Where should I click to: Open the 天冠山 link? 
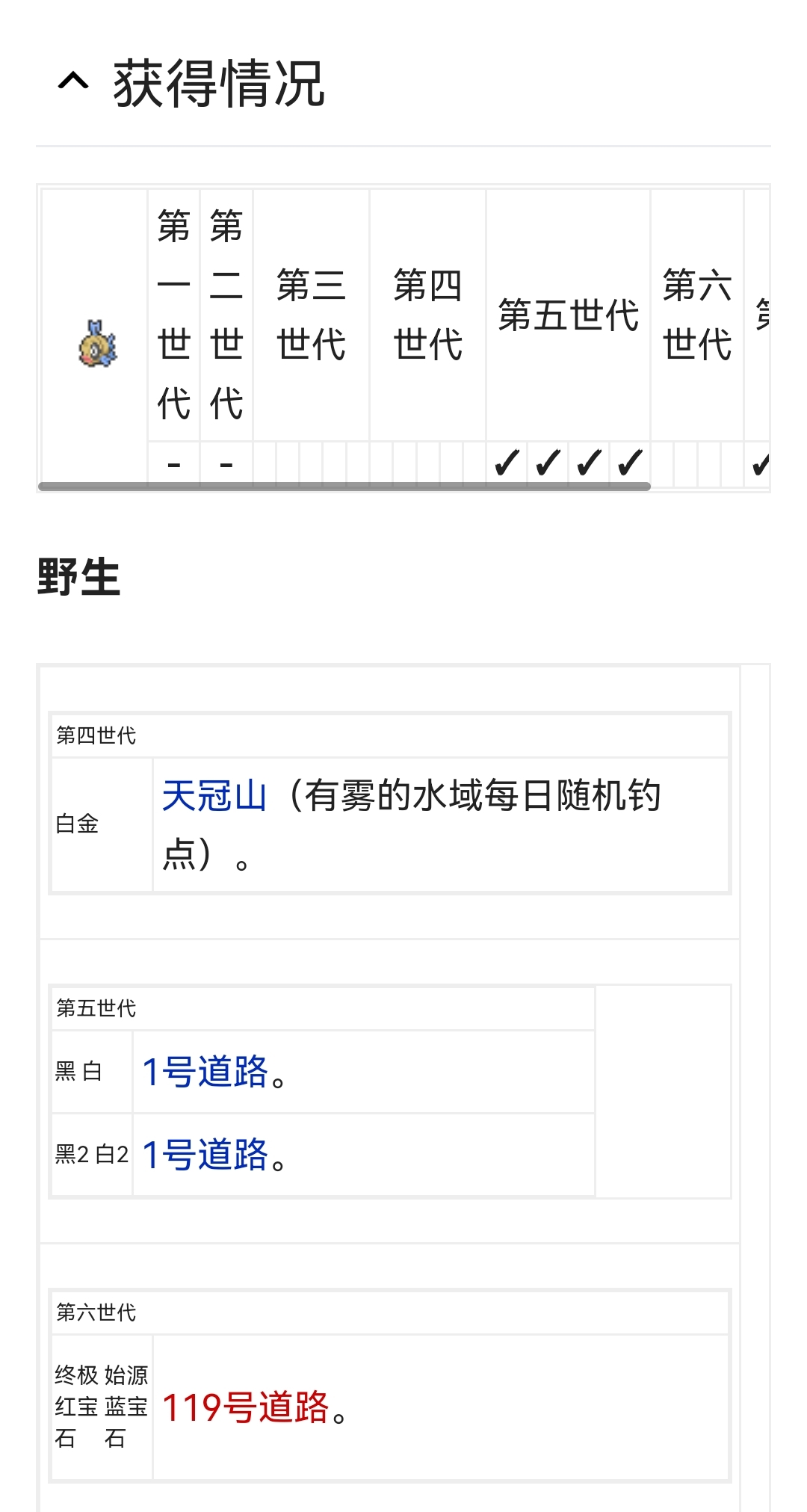[x=214, y=795]
